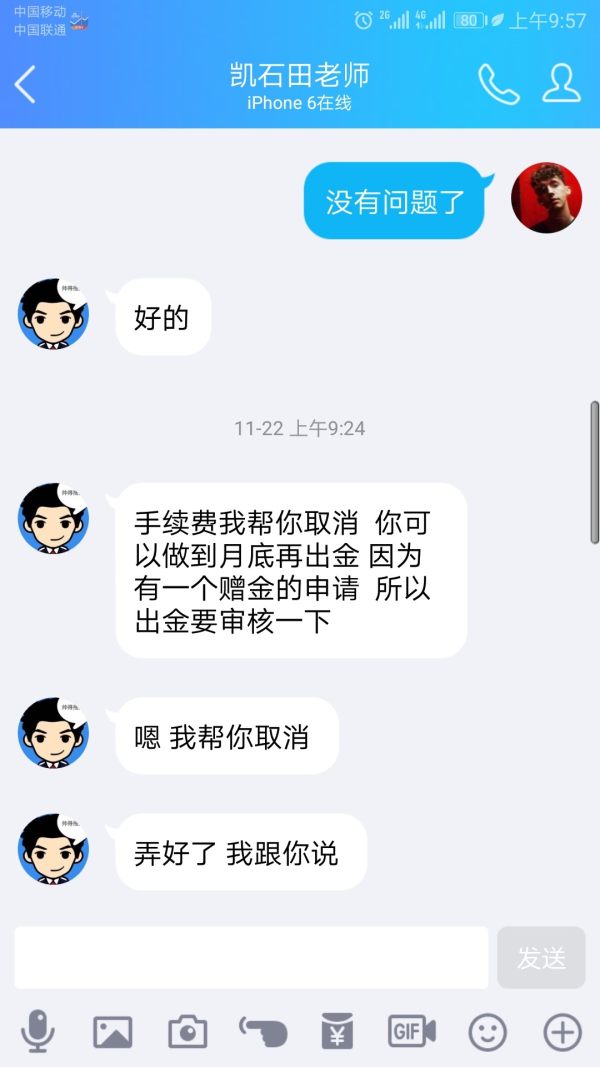Send a poke with the finger icon
This screenshot has height=1067, width=600.
pyautogui.click(x=263, y=1031)
